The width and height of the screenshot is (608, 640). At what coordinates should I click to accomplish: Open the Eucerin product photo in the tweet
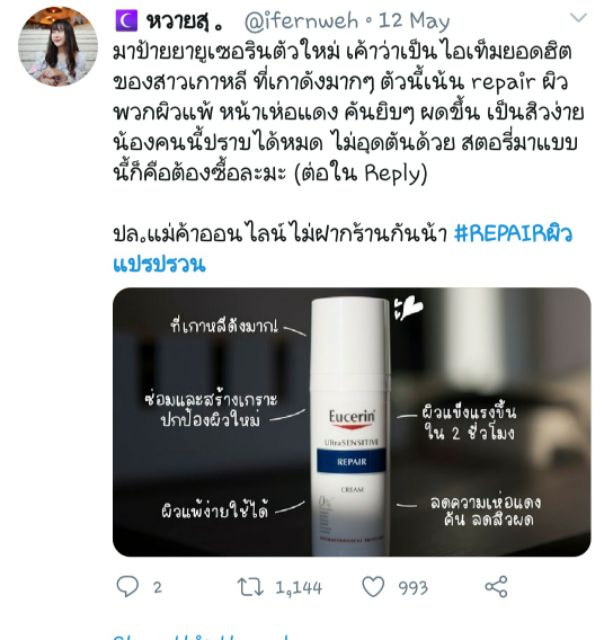[351, 421]
